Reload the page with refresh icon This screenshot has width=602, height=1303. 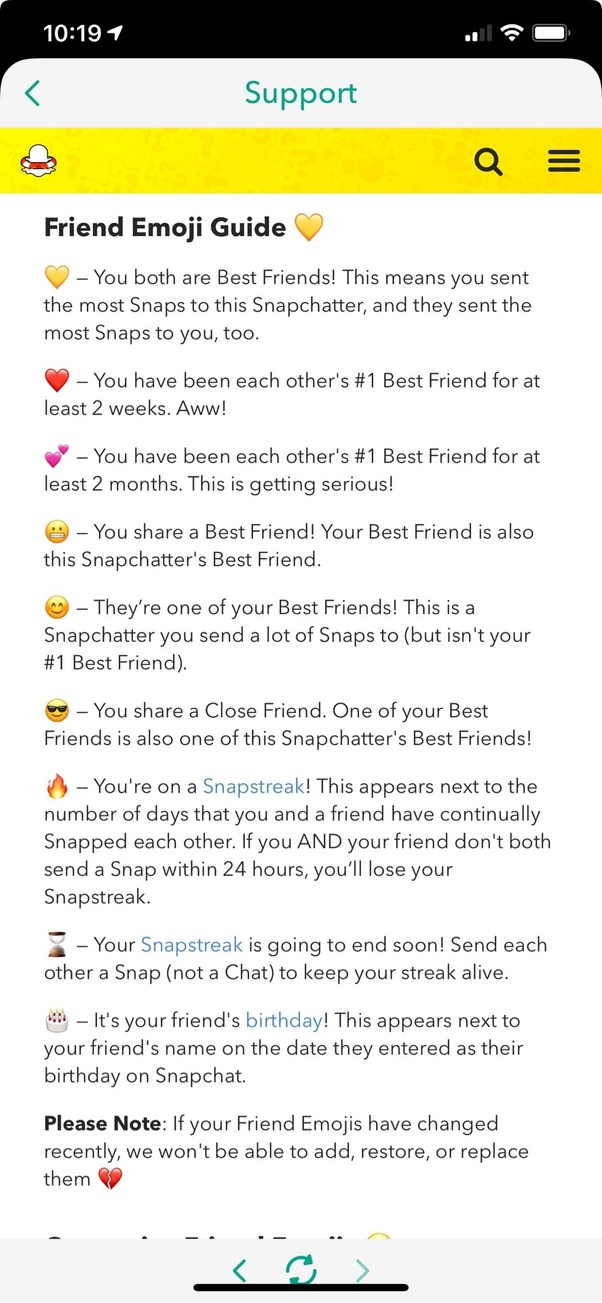coord(300,1270)
